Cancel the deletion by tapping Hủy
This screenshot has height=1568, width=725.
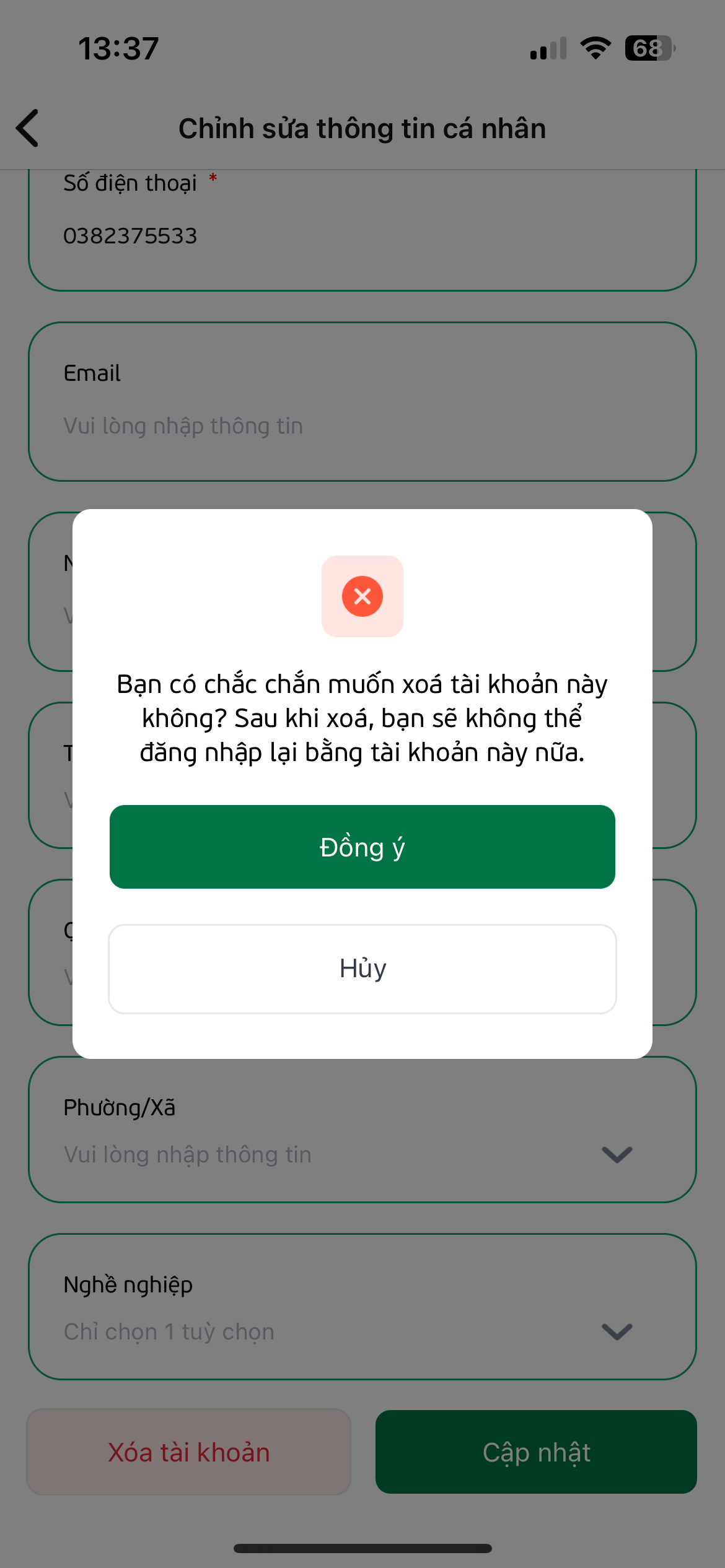click(x=362, y=969)
